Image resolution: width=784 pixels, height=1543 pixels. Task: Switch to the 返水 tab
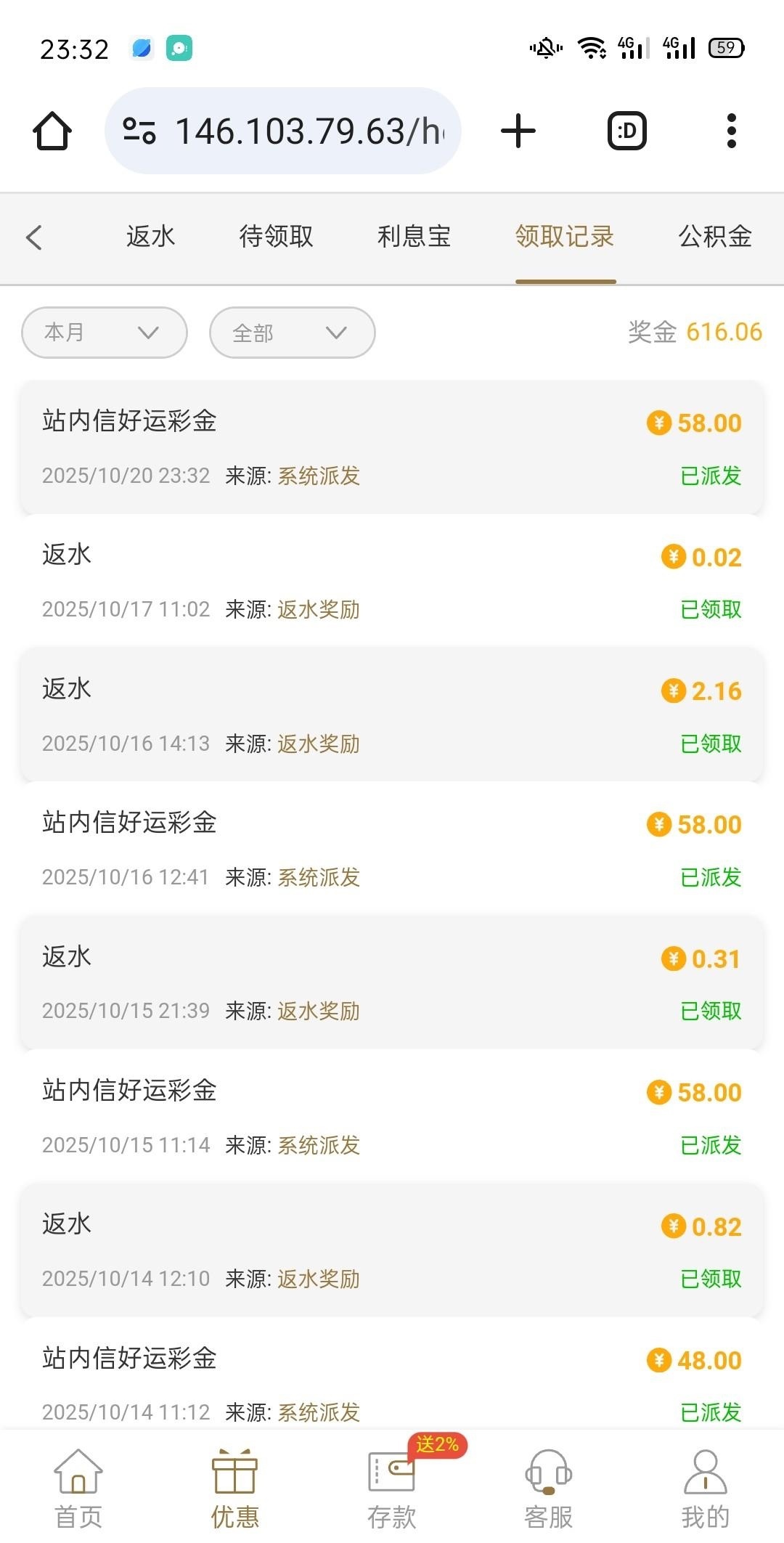click(150, 237)
